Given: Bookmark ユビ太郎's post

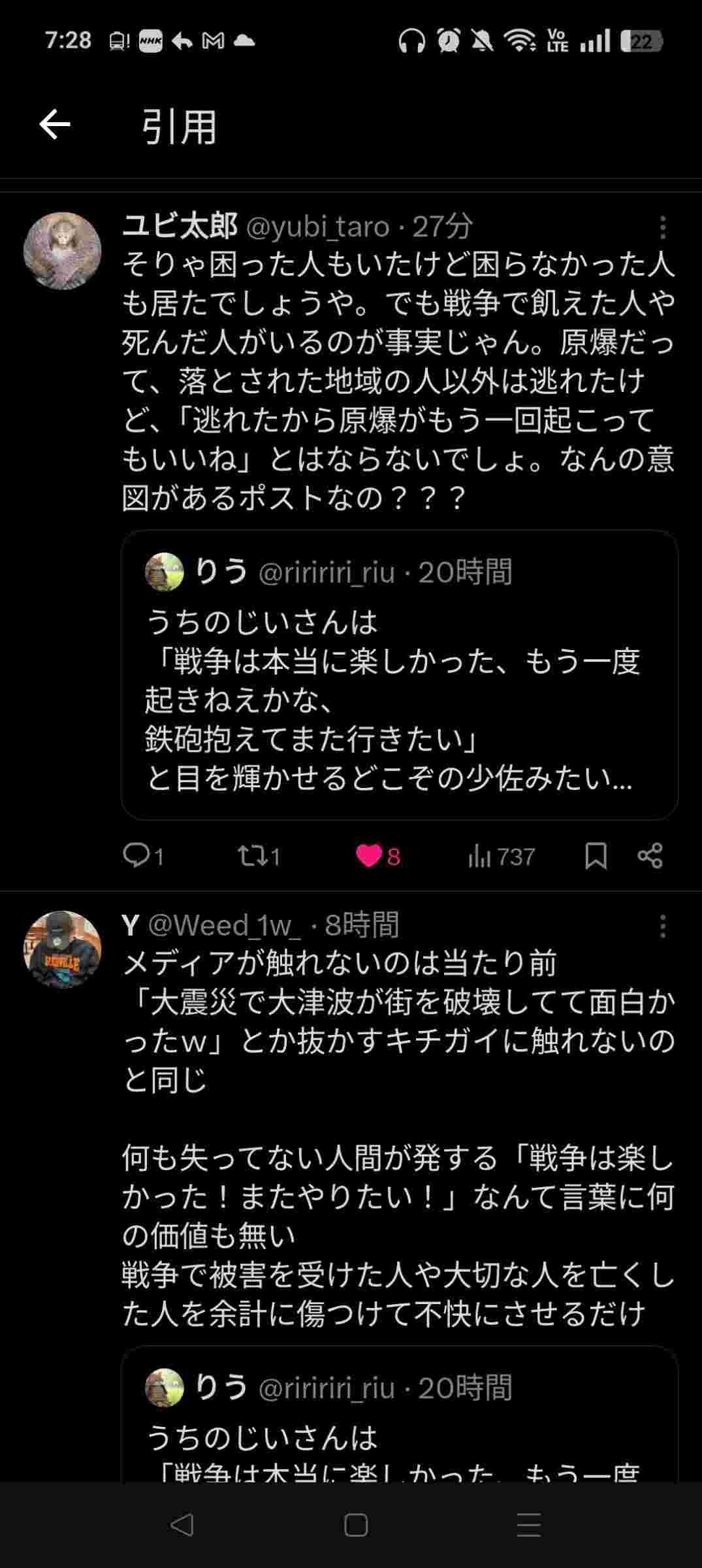Looking at the screenshot, I should point(596,855).
